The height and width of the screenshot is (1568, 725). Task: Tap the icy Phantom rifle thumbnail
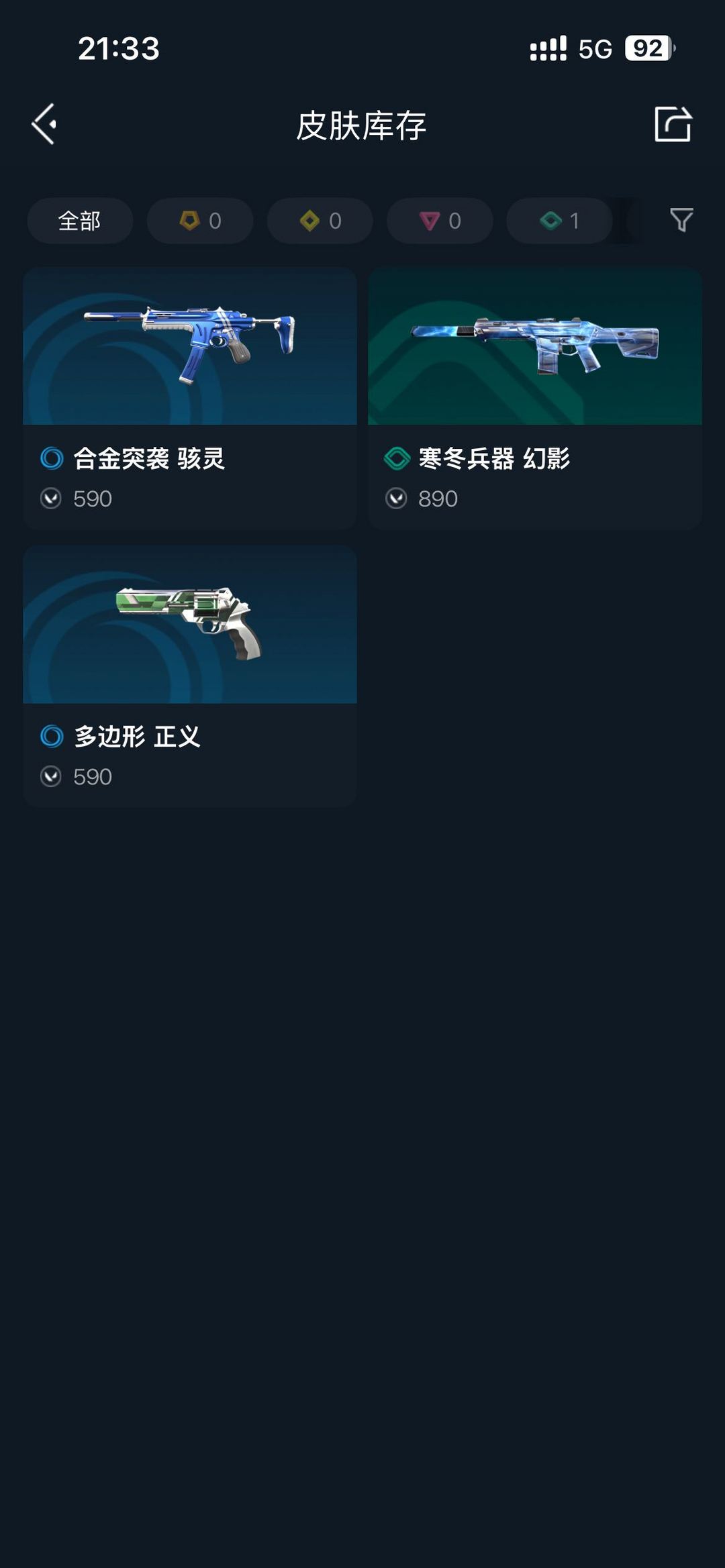(x=534, y=348)
